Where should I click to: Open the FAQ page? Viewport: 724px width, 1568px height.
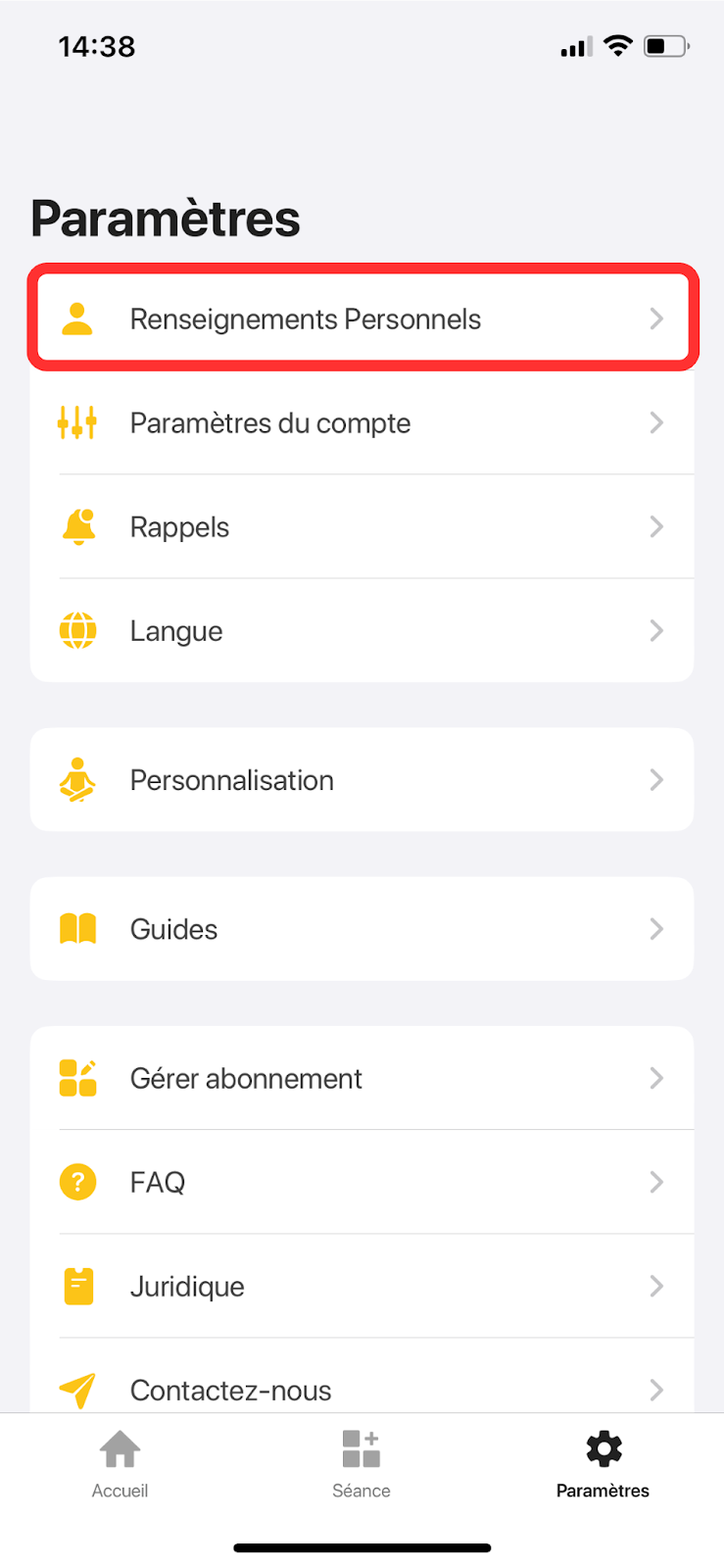click(x=362, y=1182)
